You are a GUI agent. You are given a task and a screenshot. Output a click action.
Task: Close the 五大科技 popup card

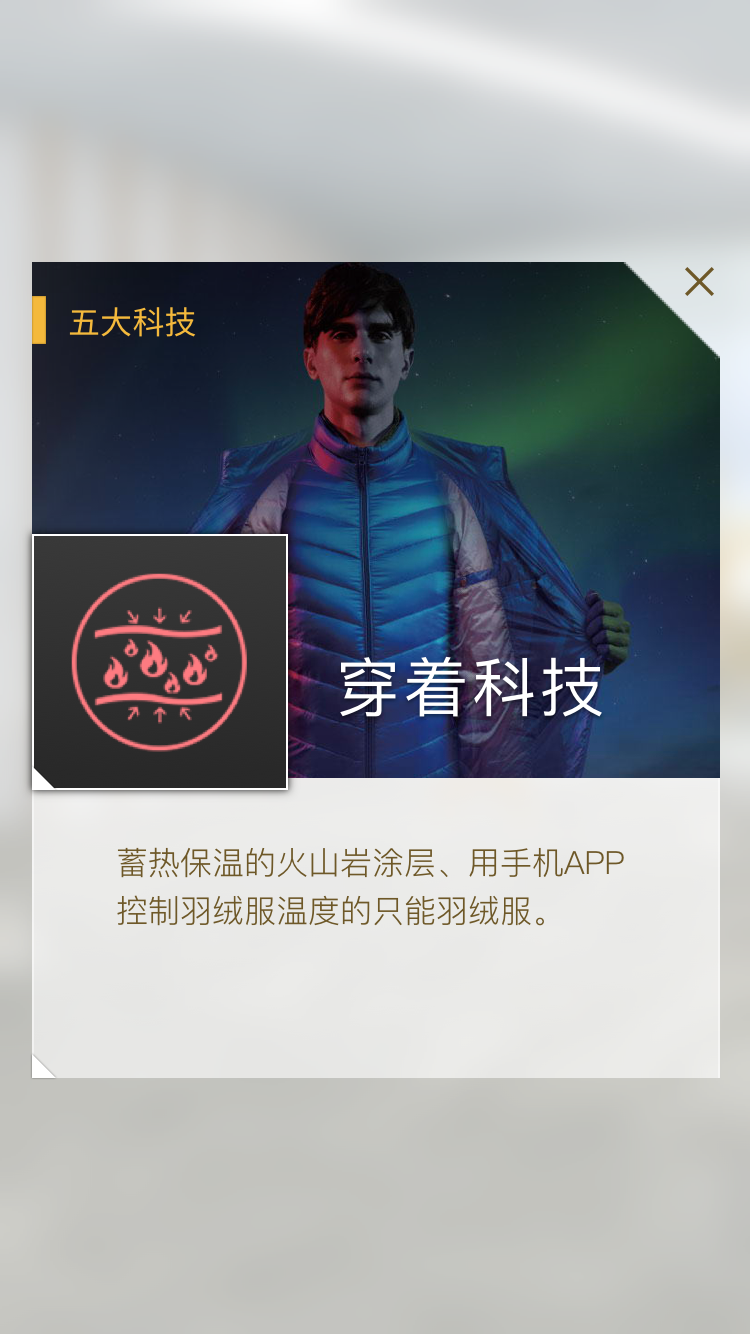pos(699,282)
